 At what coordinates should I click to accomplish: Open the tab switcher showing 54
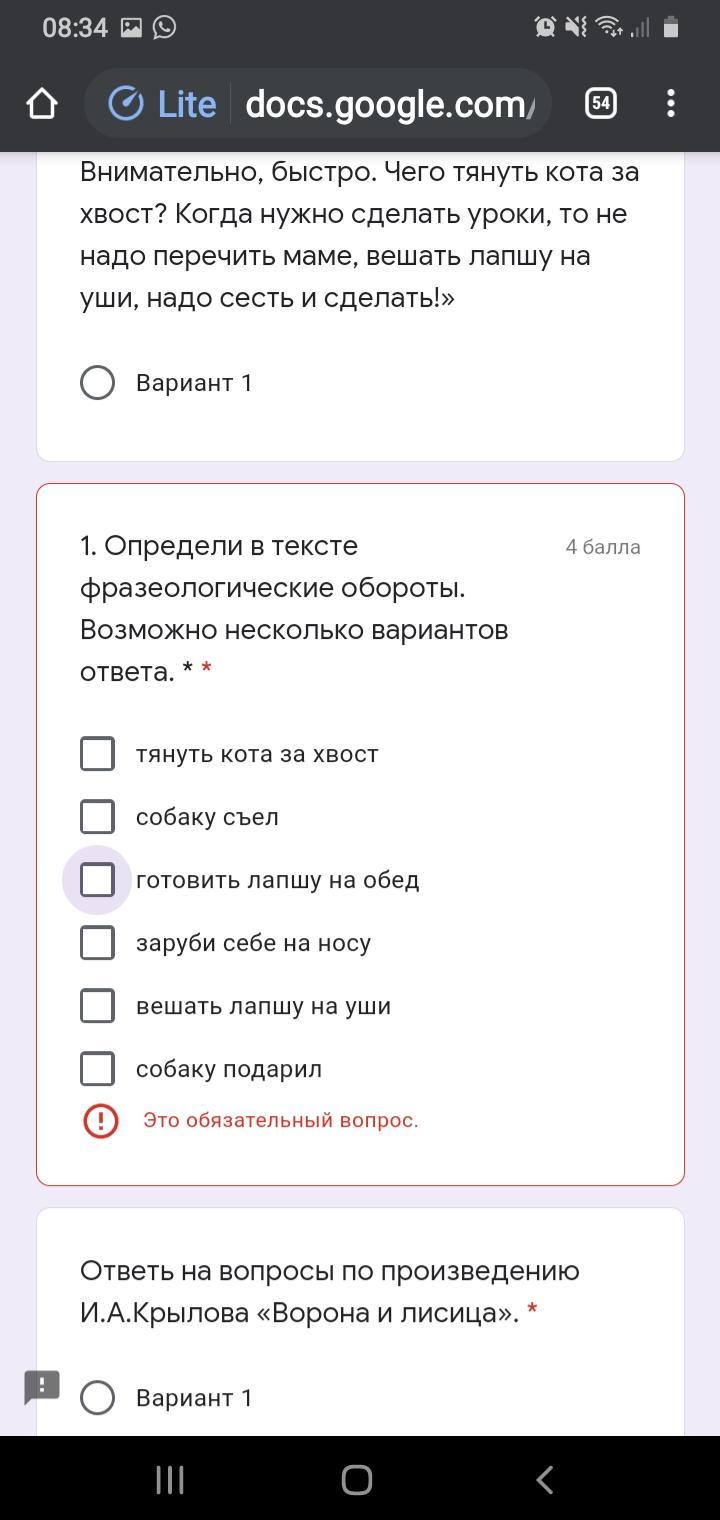pos(600,103)
